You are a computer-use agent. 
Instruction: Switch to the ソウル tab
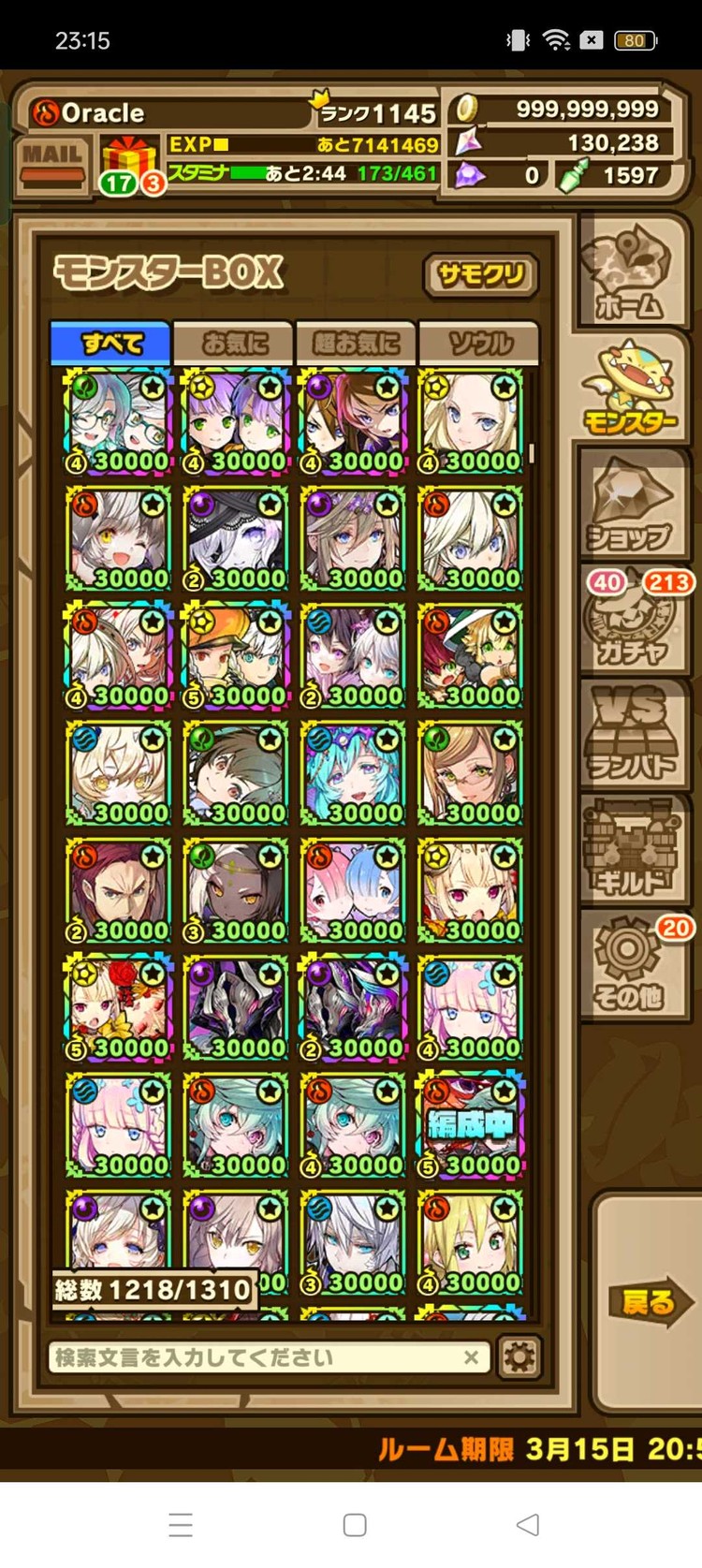click(x=479, y=344)
